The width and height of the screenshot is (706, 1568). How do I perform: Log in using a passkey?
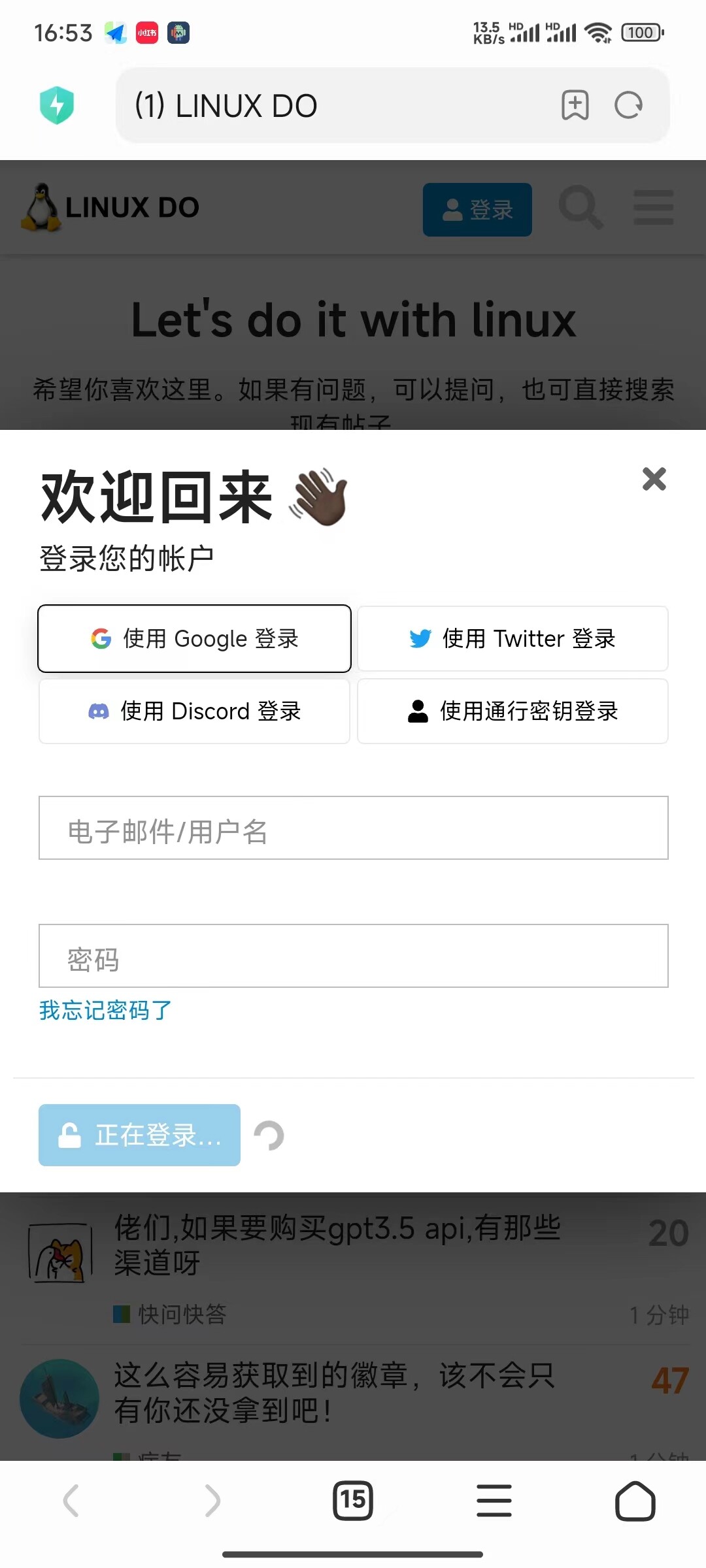tap(513, 711)
